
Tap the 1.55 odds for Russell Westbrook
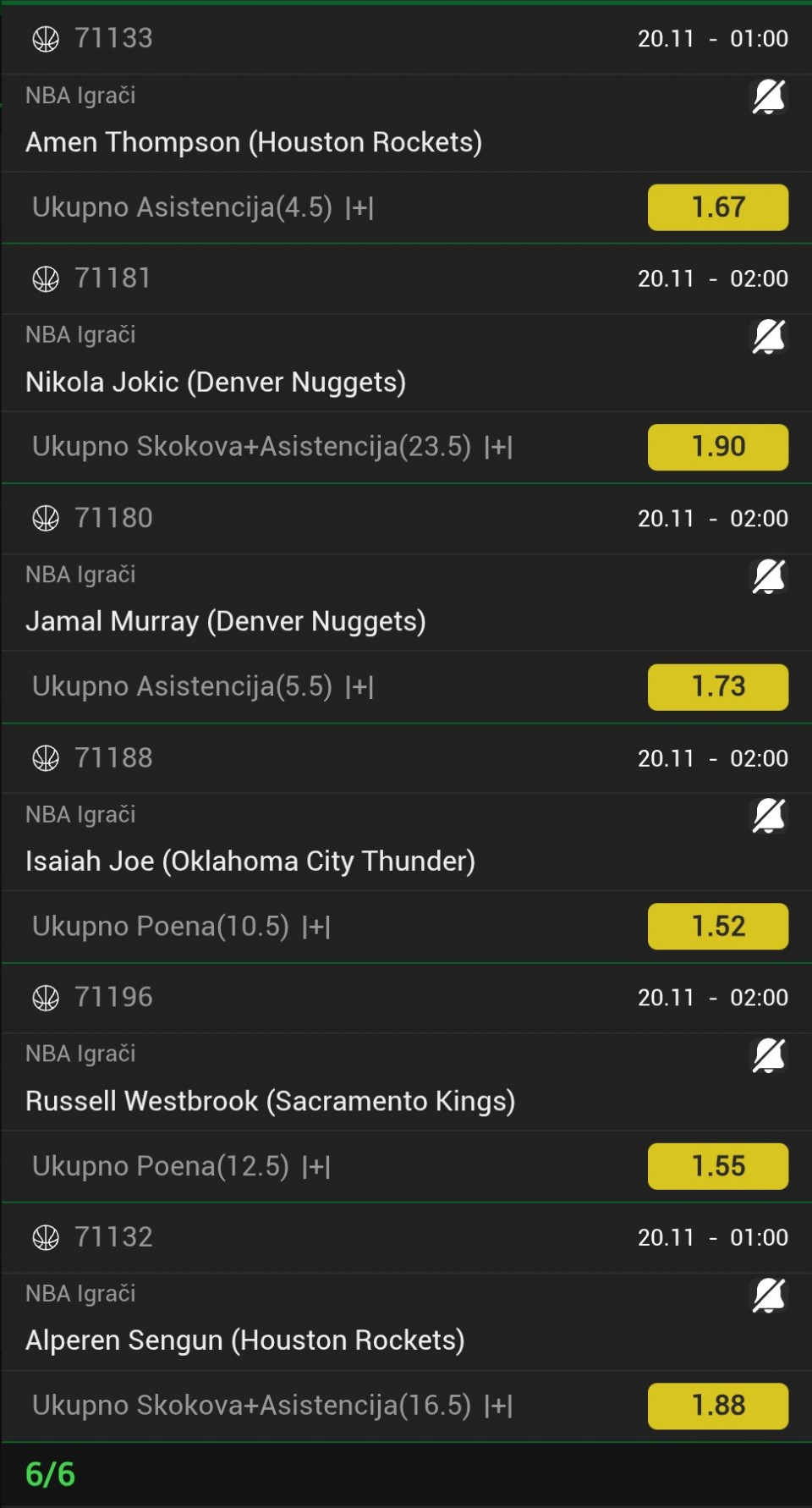click(717, 1166)
